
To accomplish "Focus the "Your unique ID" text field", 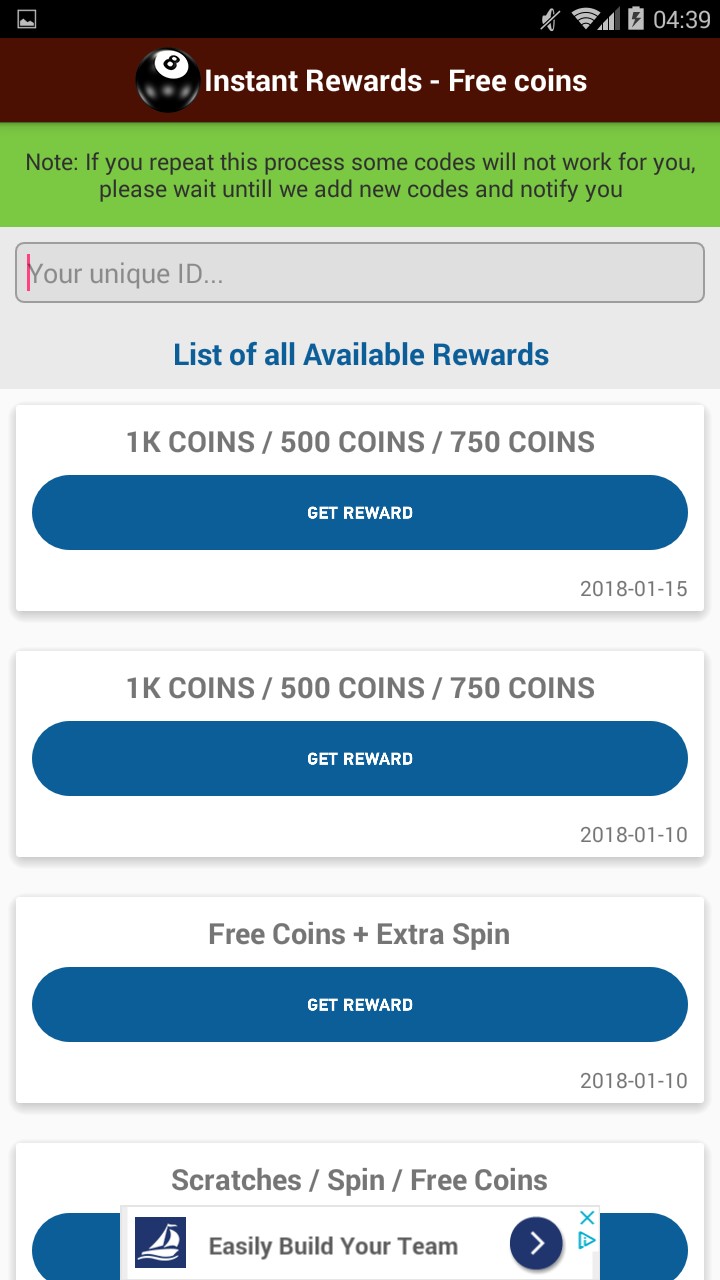I will pos(360,273).
